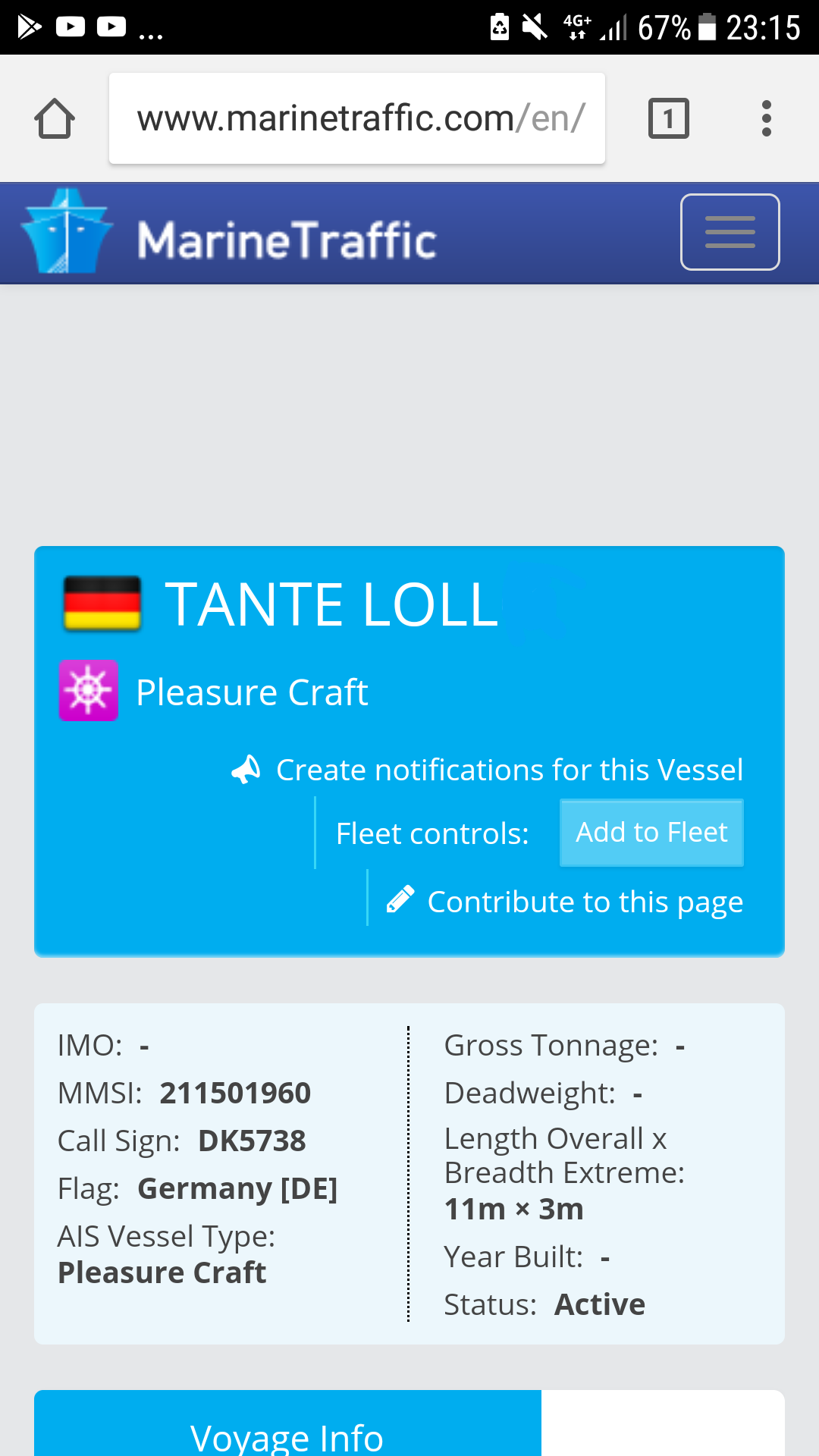Viewport: 819px width, 1456px height.
Task: Tap the MarineTraffic logo link
Action: tap(228, 232)
